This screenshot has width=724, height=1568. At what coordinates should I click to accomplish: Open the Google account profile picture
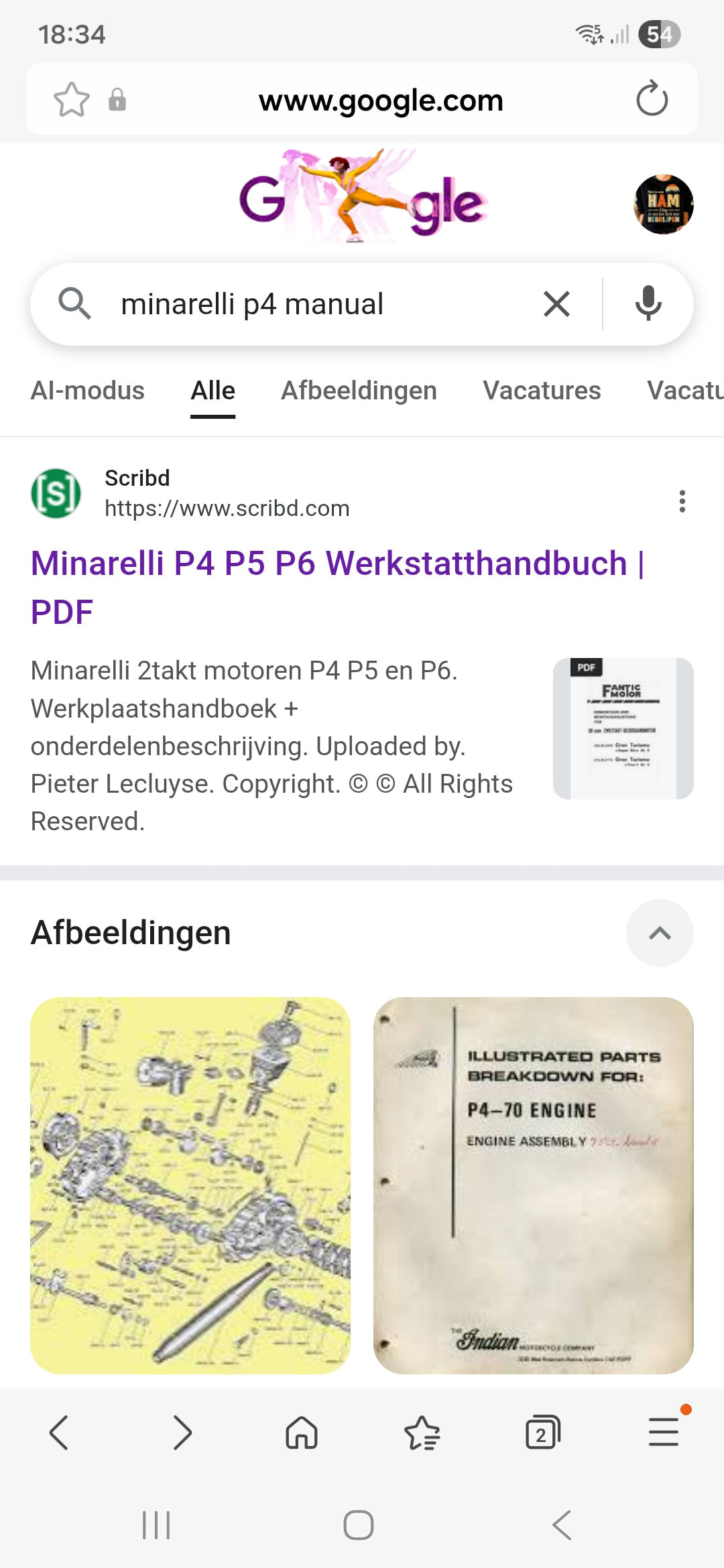(663, 204)
